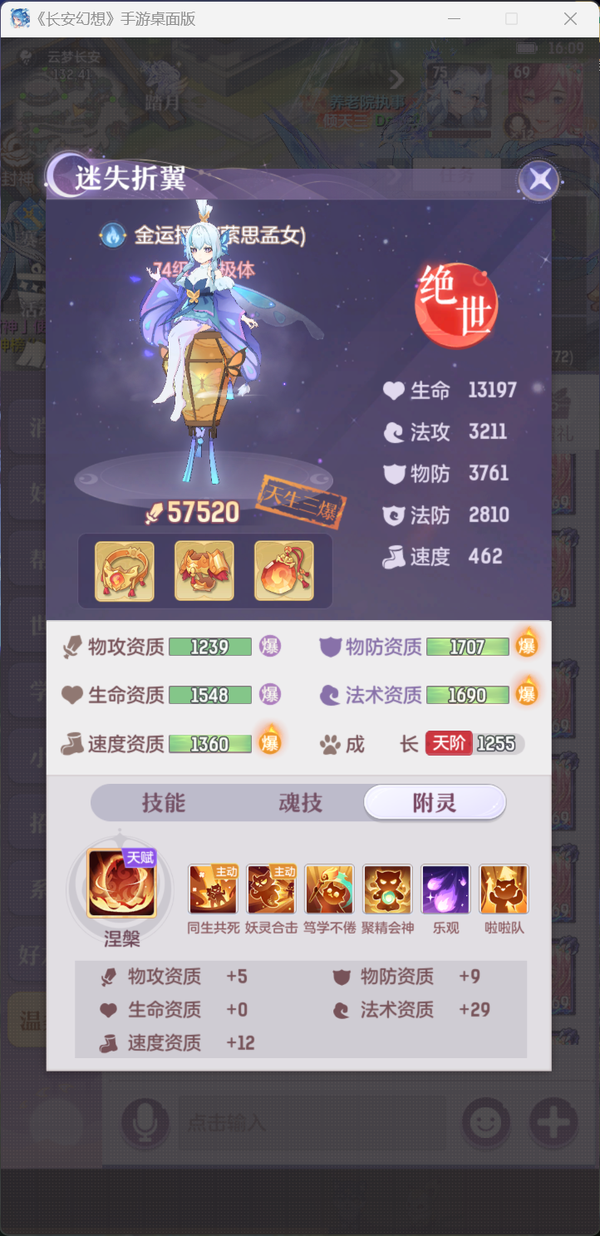
Task: View the 聚精会神 skill details
Action: 387,890
